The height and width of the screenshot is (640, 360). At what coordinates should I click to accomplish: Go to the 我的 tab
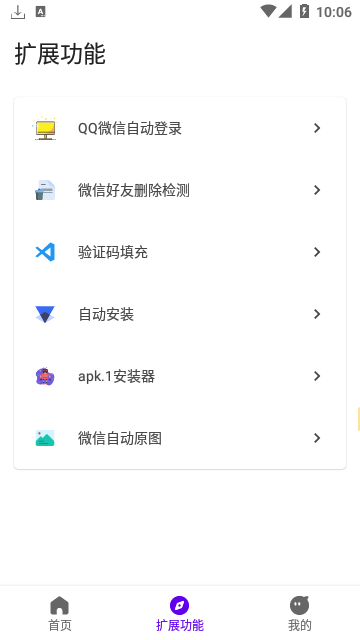tap(300, 613)
